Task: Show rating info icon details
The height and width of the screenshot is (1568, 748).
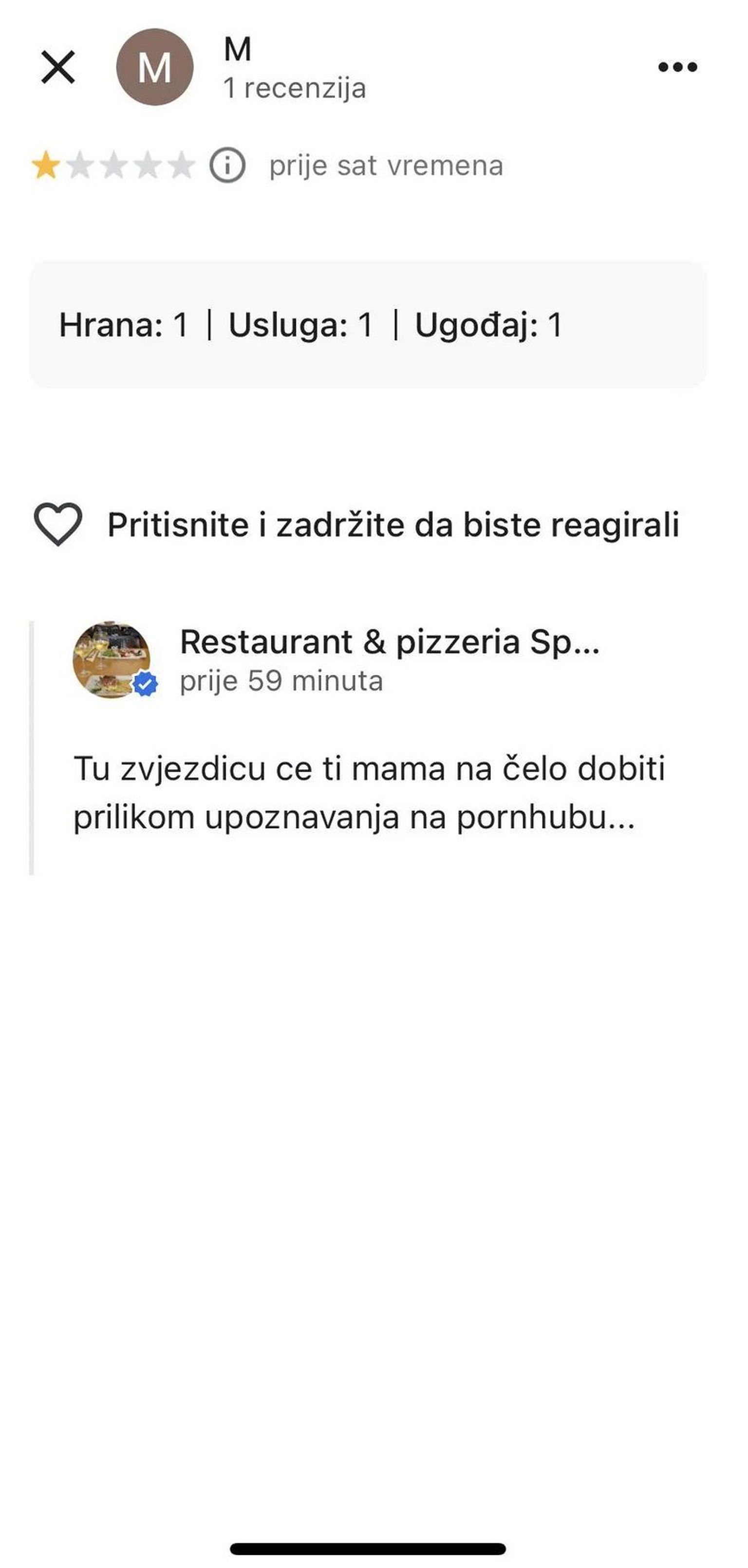Action: [227, 166]
